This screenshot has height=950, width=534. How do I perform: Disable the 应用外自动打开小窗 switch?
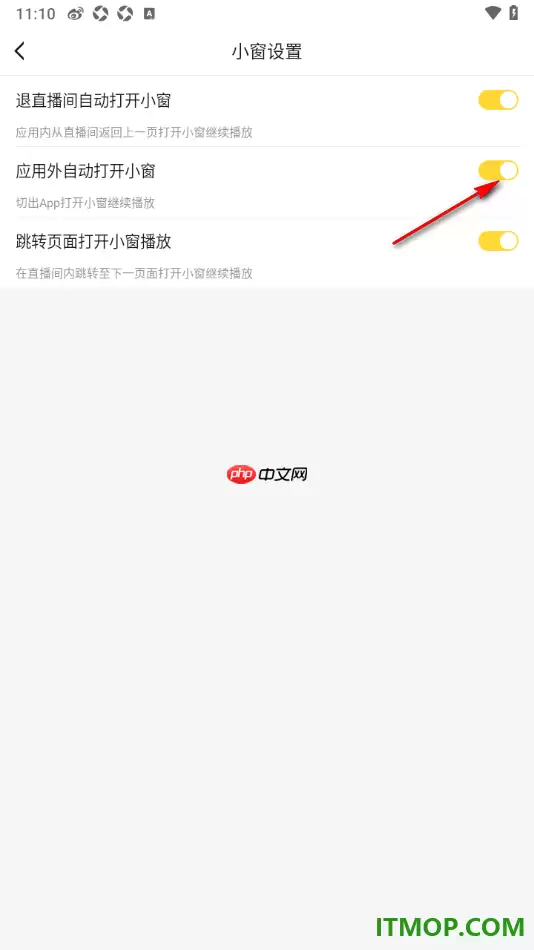click(498, 171)
